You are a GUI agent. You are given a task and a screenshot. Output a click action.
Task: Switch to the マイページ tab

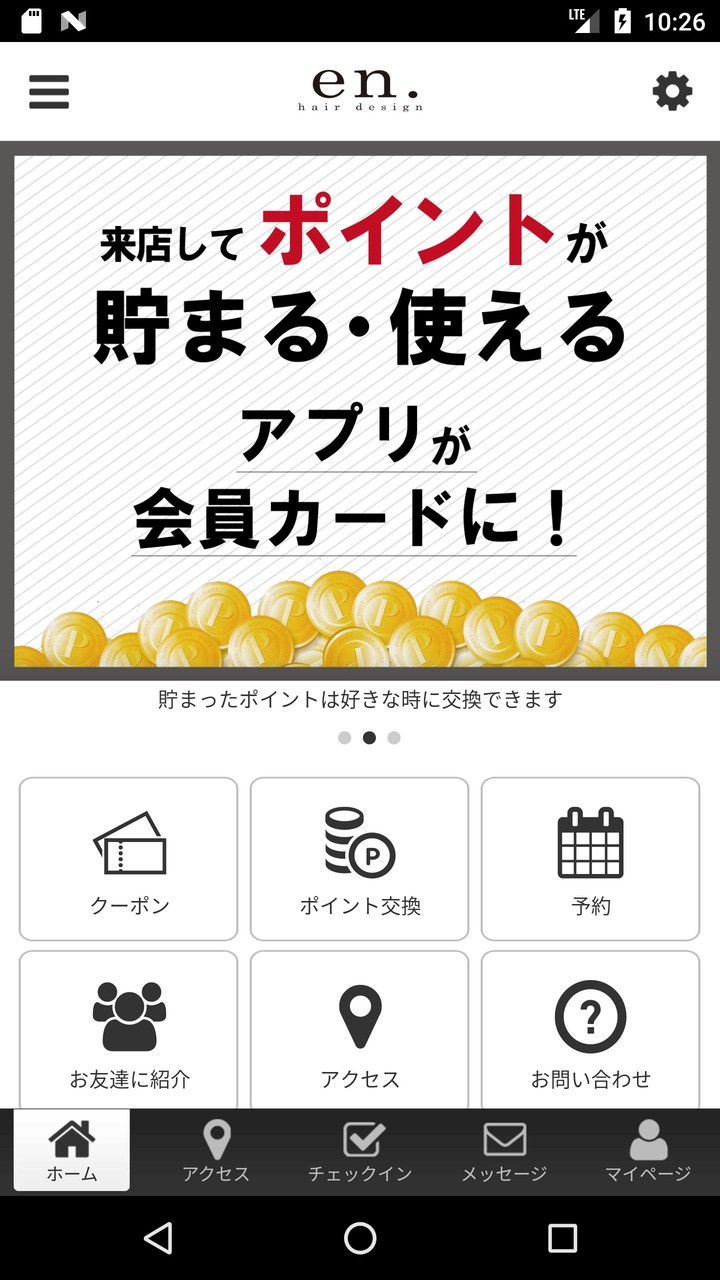[648, 1151]
